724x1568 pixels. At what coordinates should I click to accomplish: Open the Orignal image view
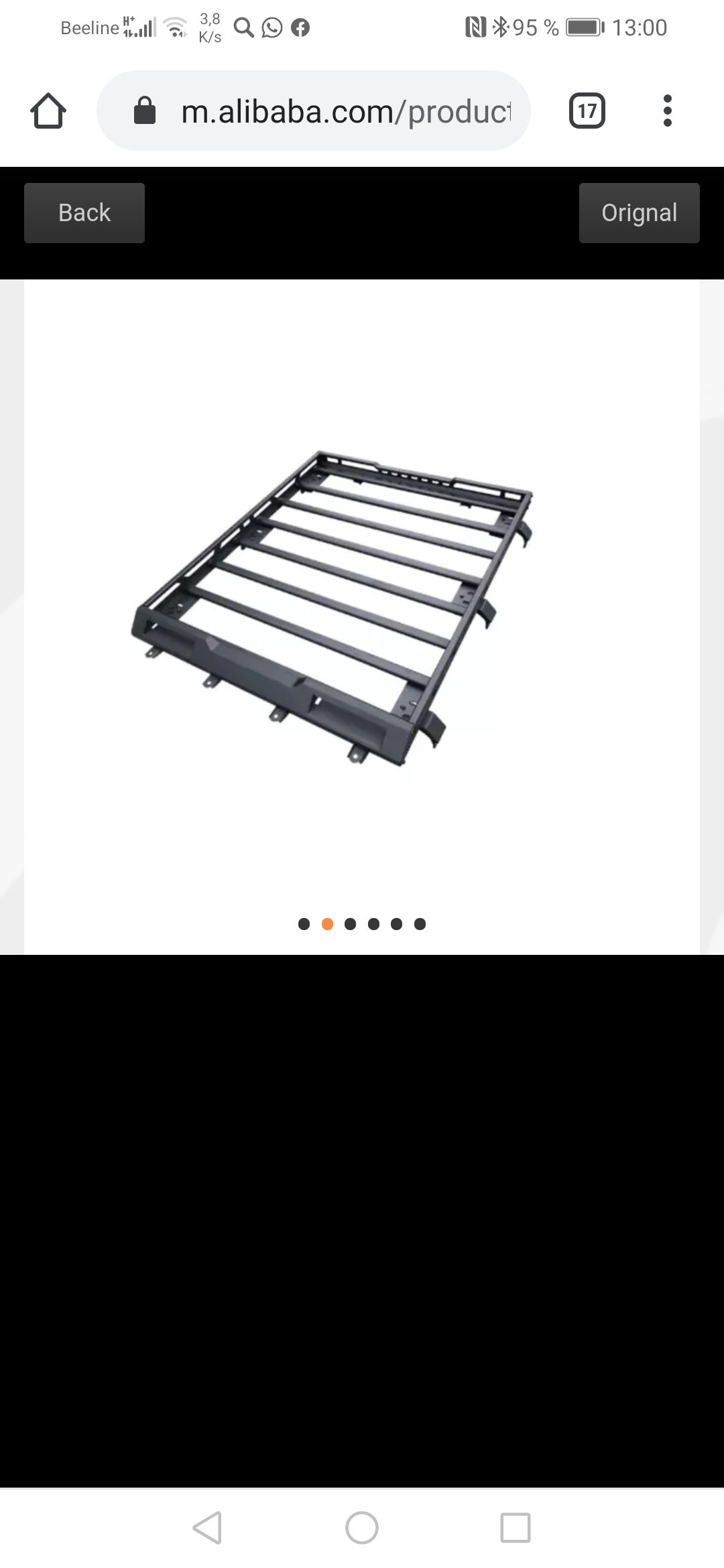[639, 213]
